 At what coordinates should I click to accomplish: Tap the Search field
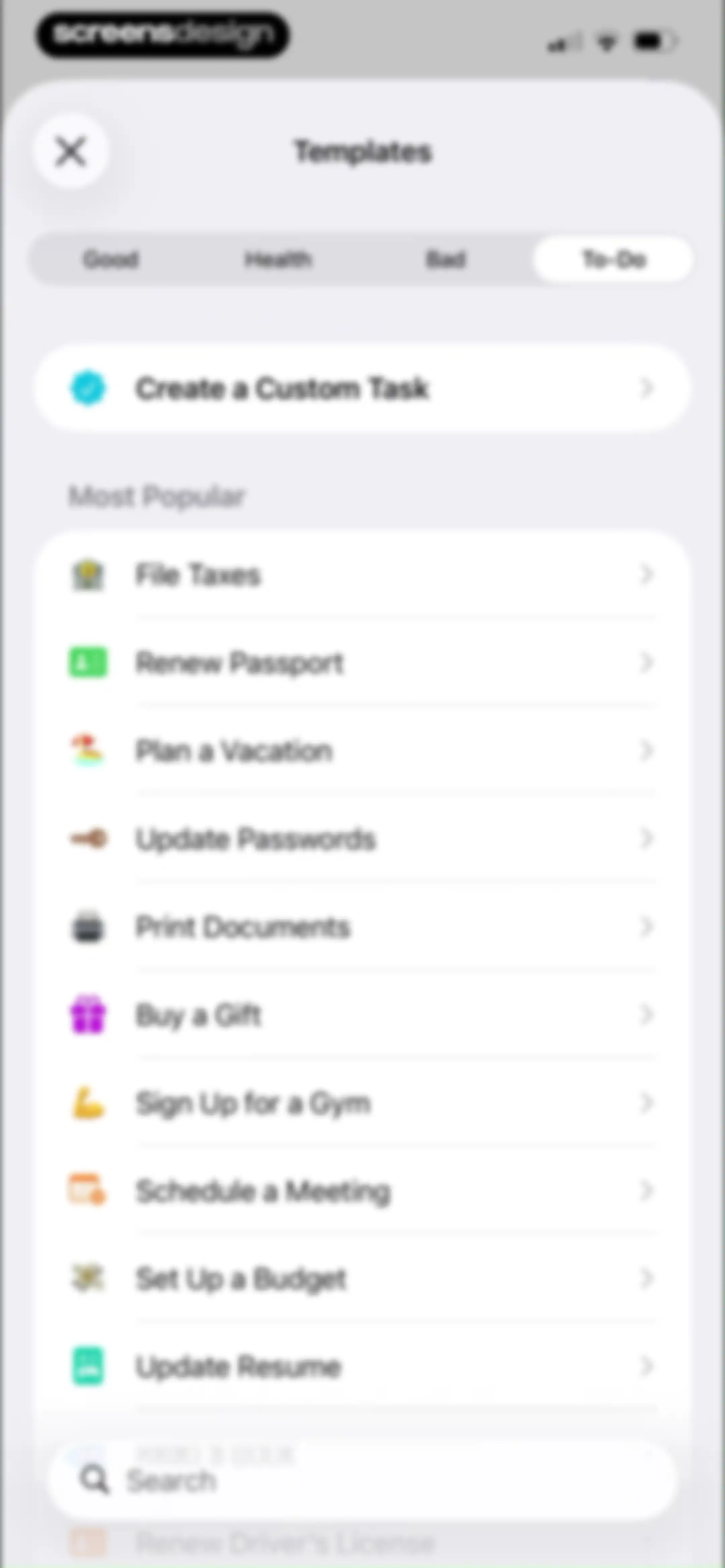point(362,1480)
